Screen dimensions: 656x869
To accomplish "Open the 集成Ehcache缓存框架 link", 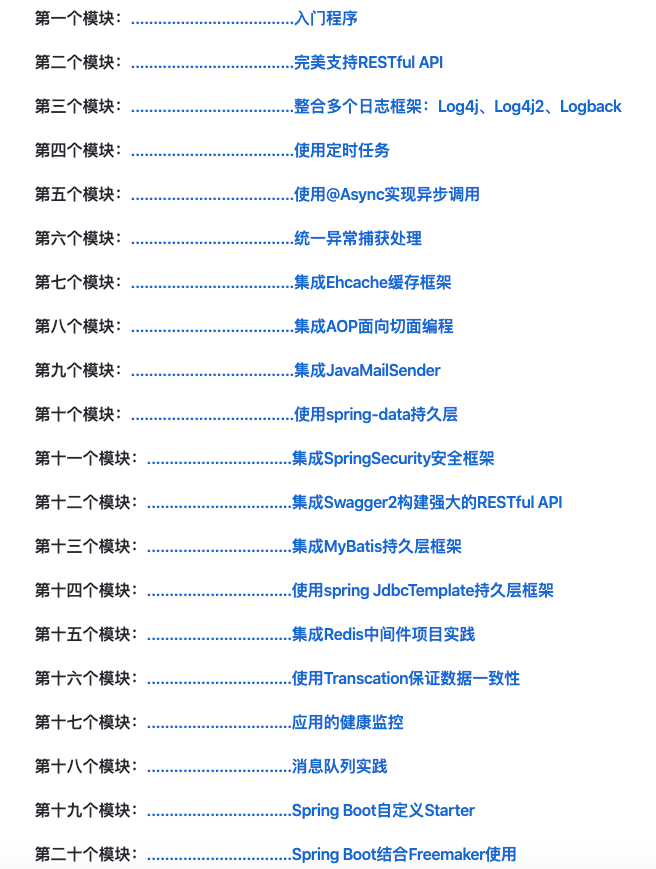I will tap(372, 282).
